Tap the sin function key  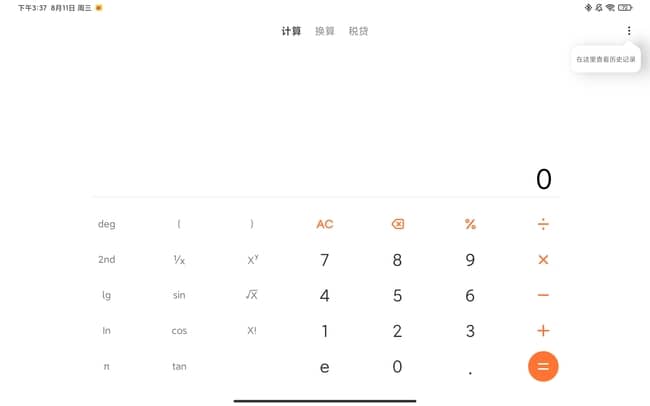click(x=179, y=295)
